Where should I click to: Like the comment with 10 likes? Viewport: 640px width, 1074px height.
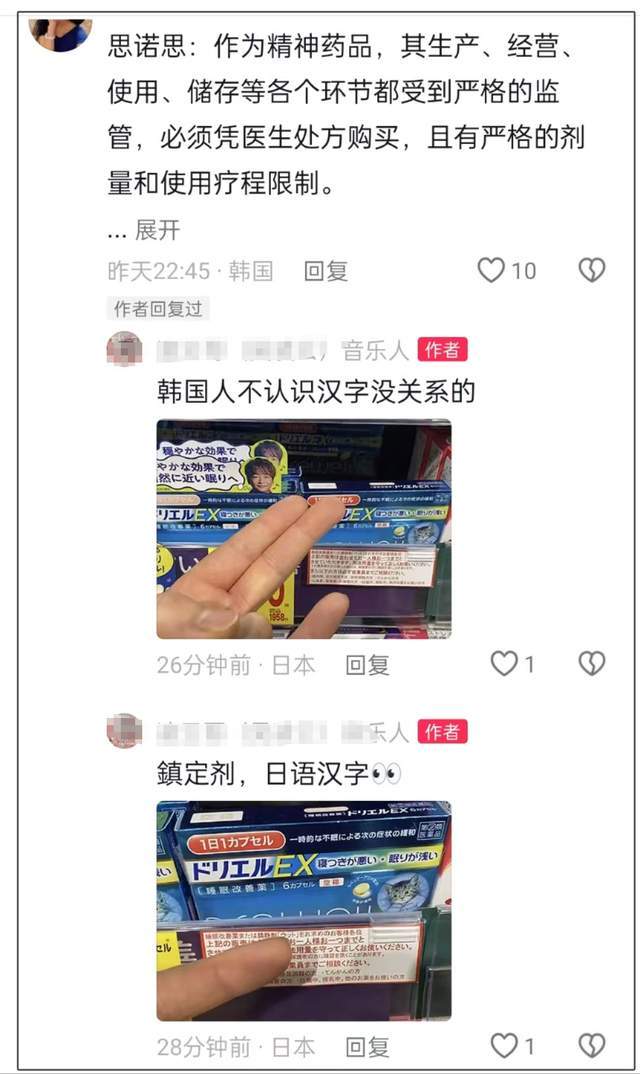(491, 270)
